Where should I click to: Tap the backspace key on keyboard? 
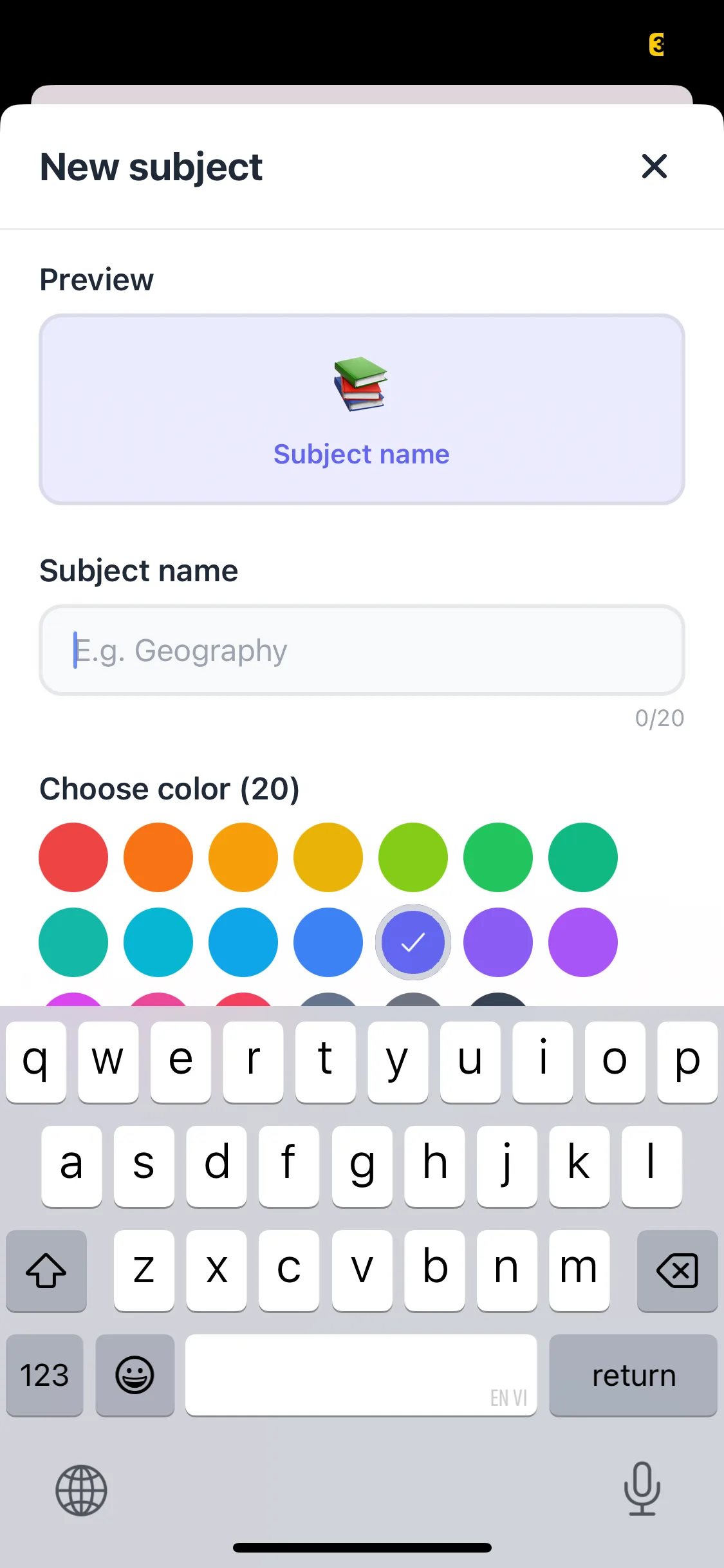[x=677, y=1271]
